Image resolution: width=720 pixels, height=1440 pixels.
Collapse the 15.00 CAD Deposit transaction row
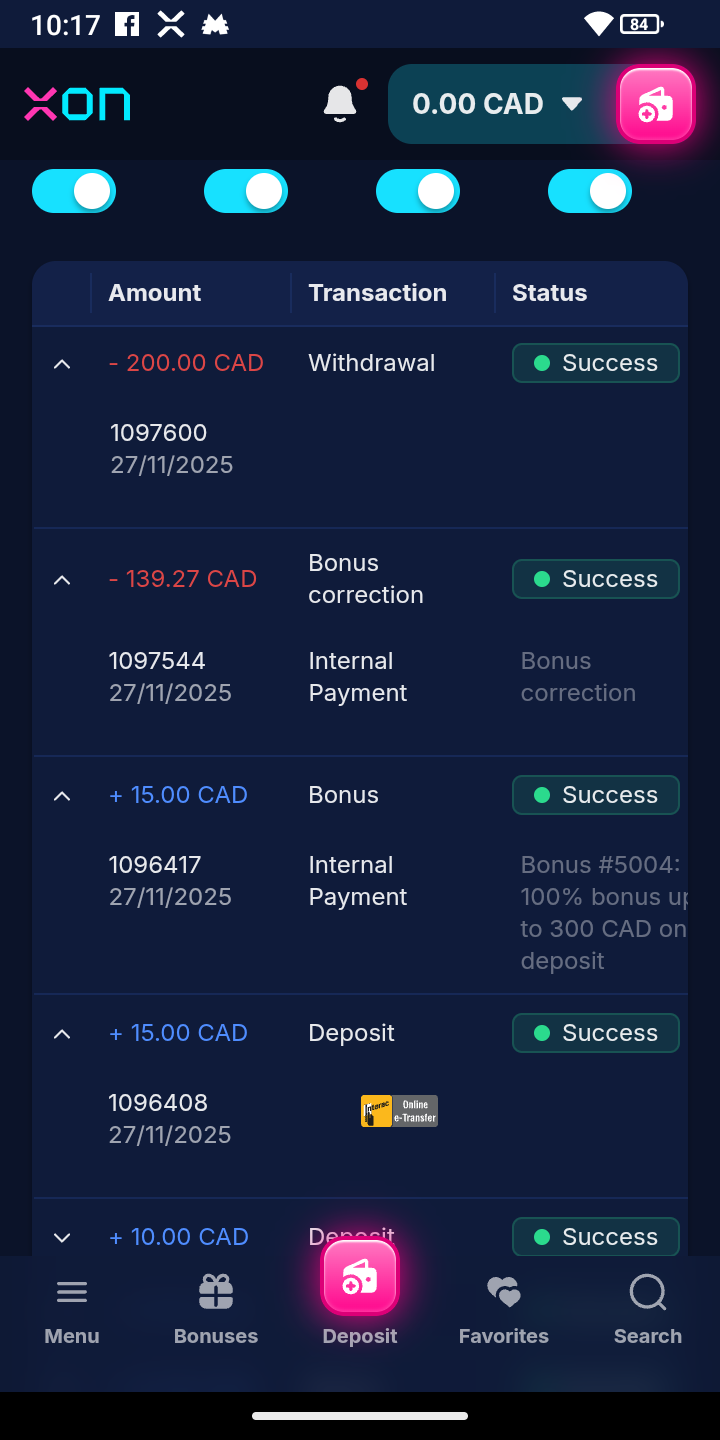[x=62, y=1034]
